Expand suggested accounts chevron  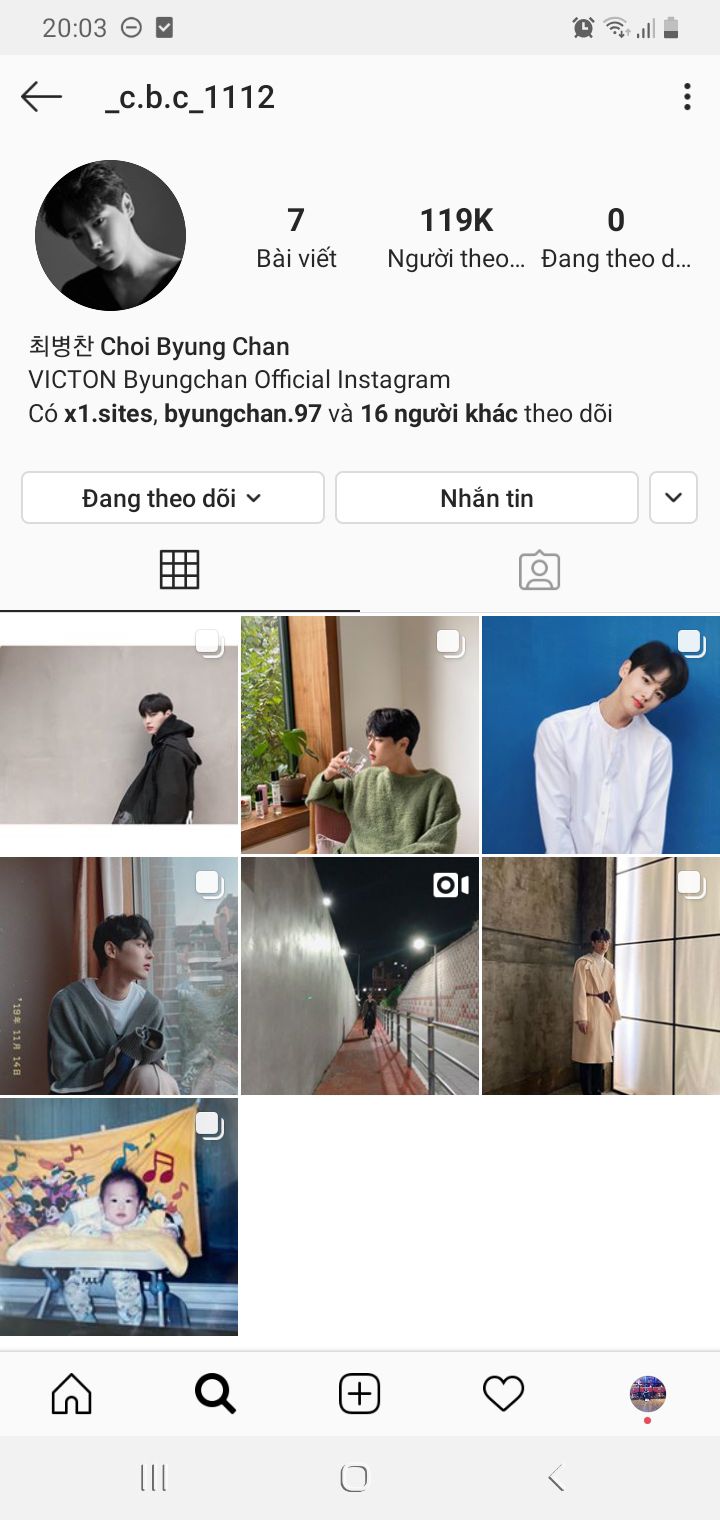(673, 498)
